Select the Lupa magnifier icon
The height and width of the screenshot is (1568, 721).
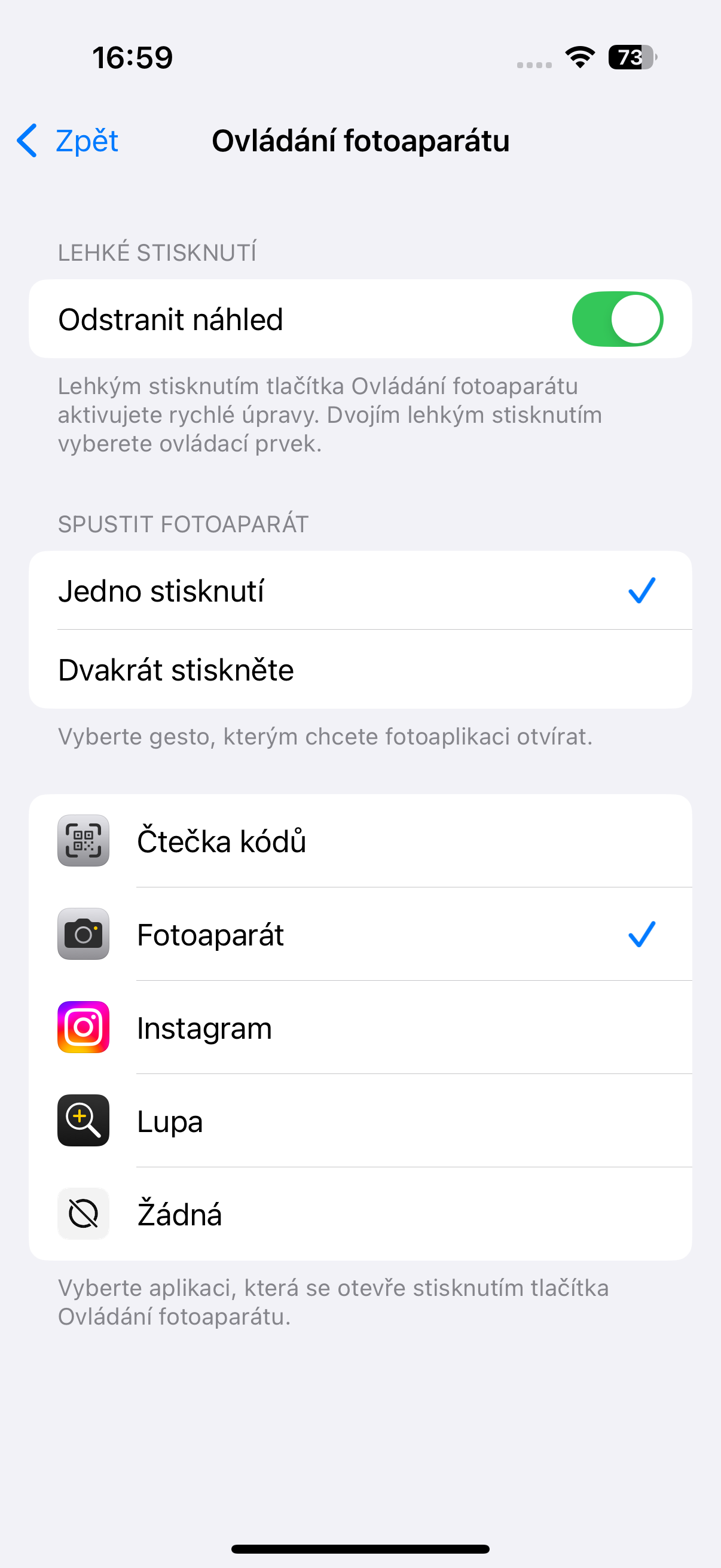point(83,1121)
